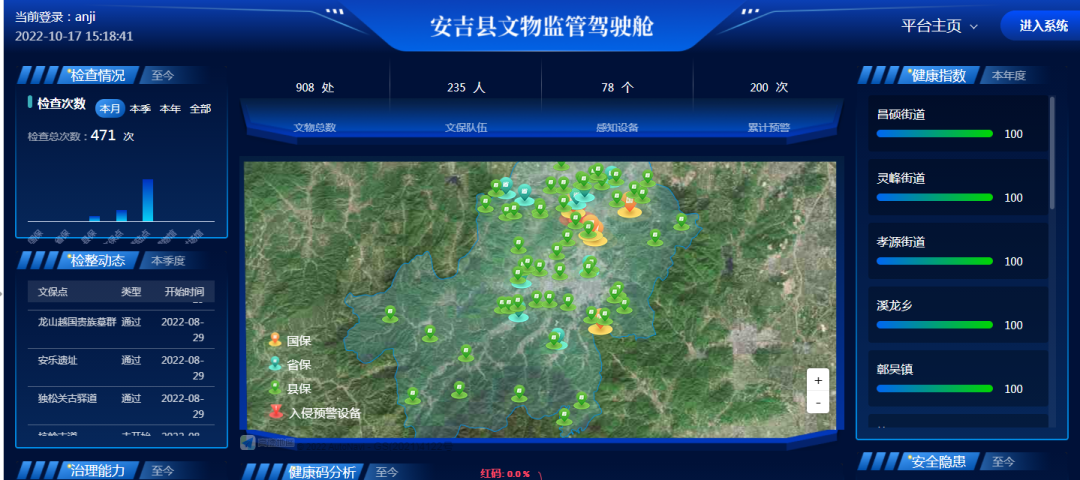
Task: Open the 溪龙乡 health card
Action: [950, 314]
